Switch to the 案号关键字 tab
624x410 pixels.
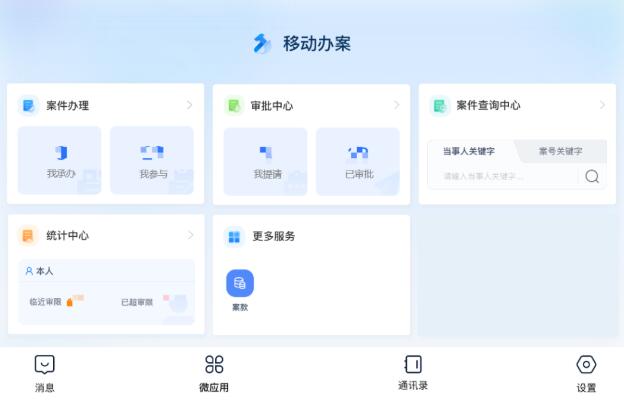click(x=560, y=151)
